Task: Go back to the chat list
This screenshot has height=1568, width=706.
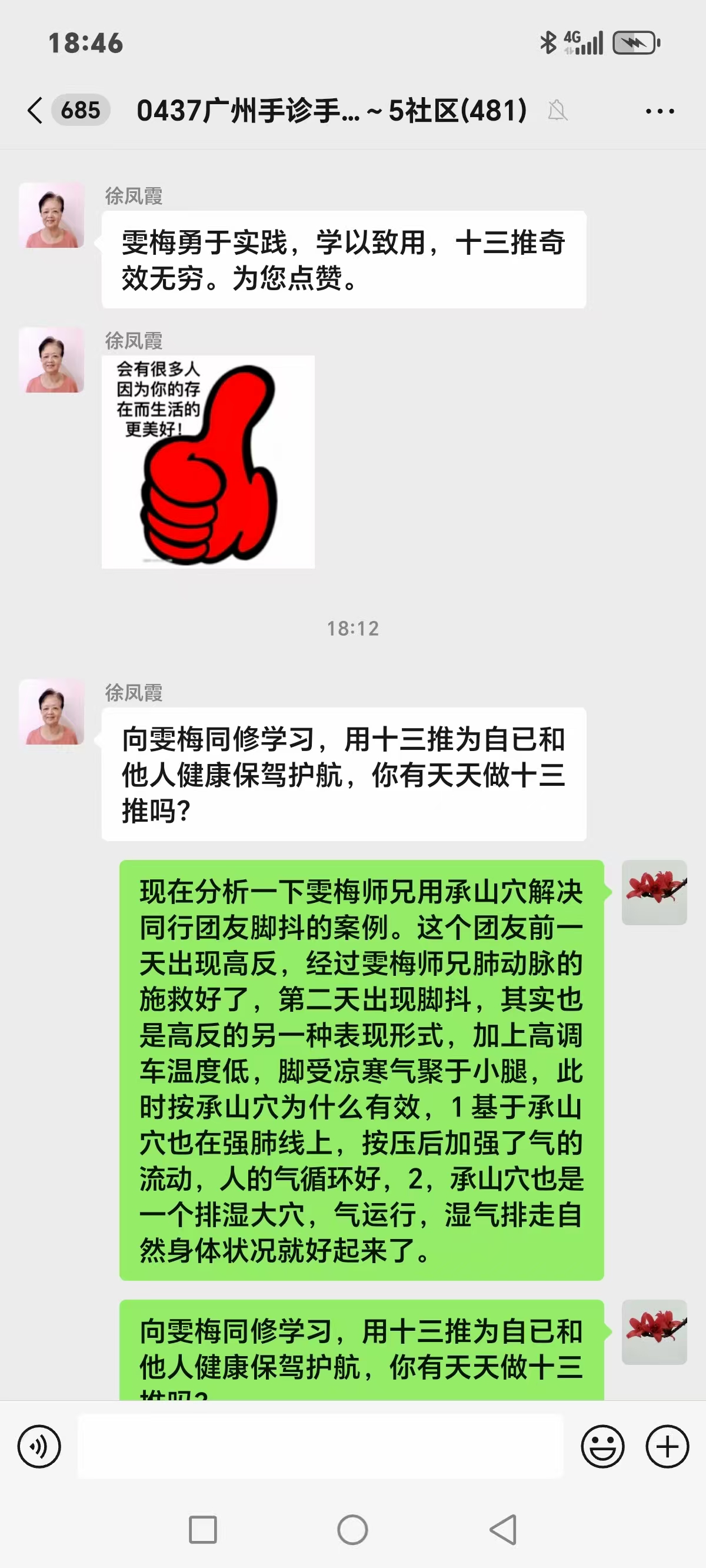Action: click(35, 111)
